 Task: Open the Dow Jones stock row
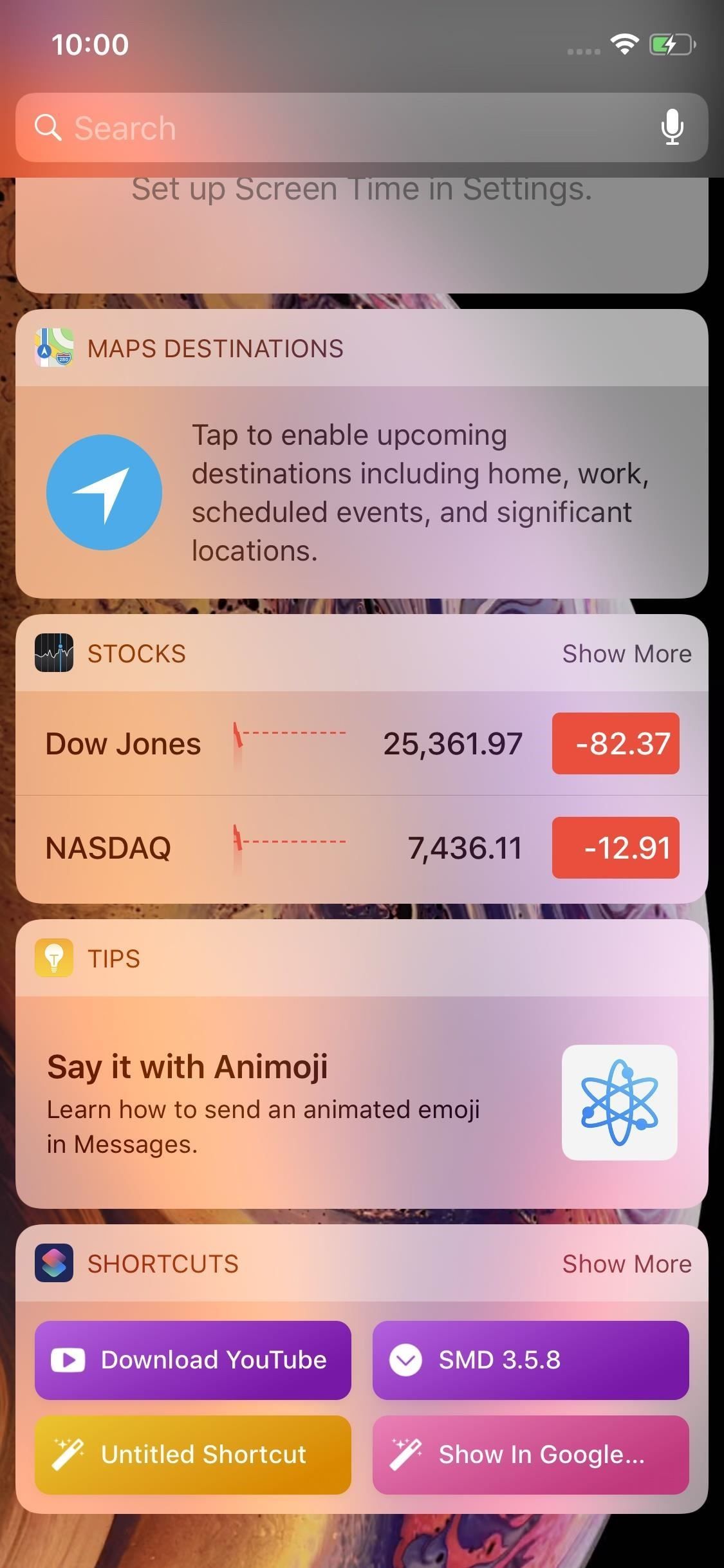(x=283, y=743)
